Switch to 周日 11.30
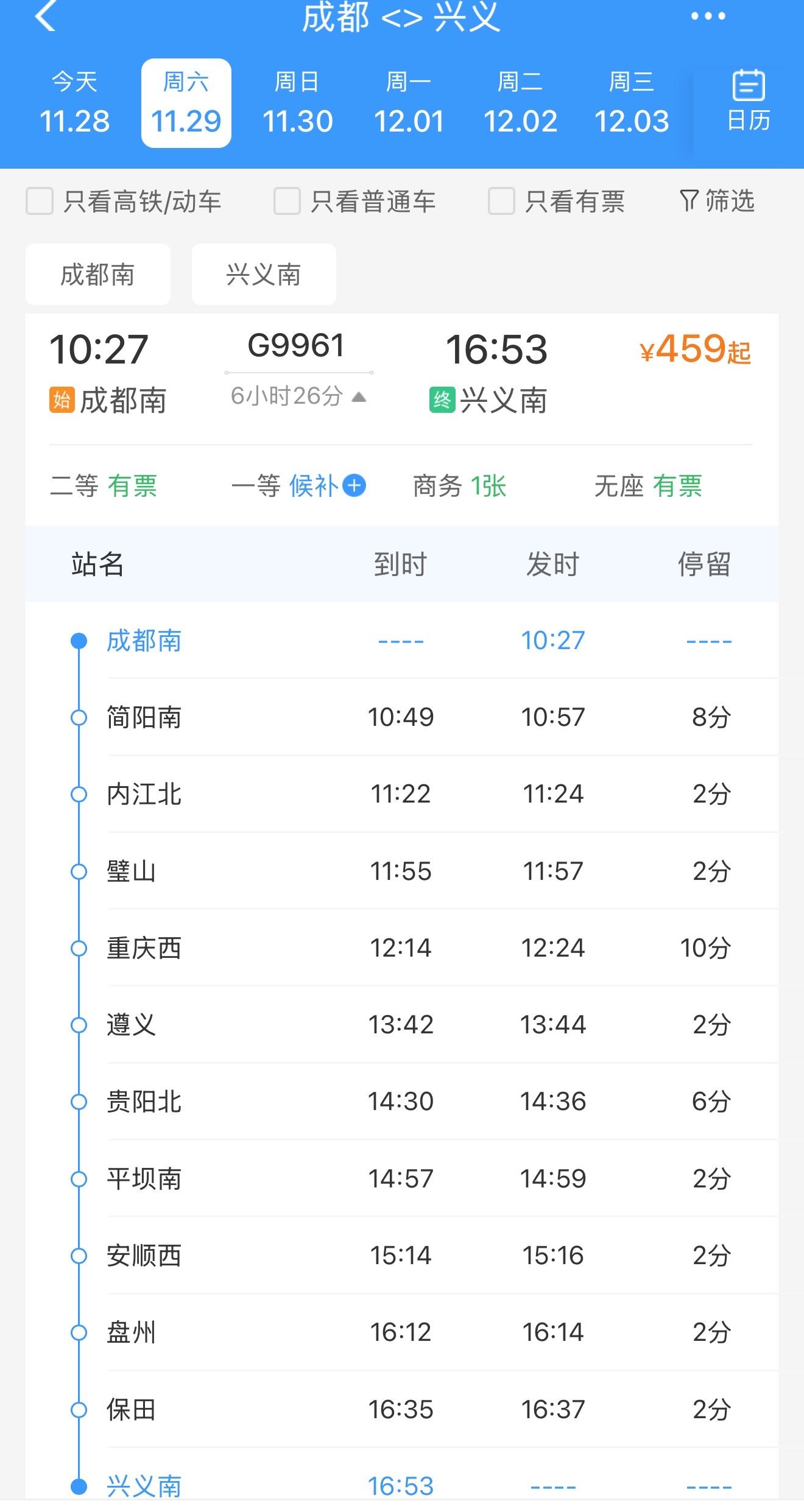The height and width of the screenshot is (1512, 804). pos(297,103)
